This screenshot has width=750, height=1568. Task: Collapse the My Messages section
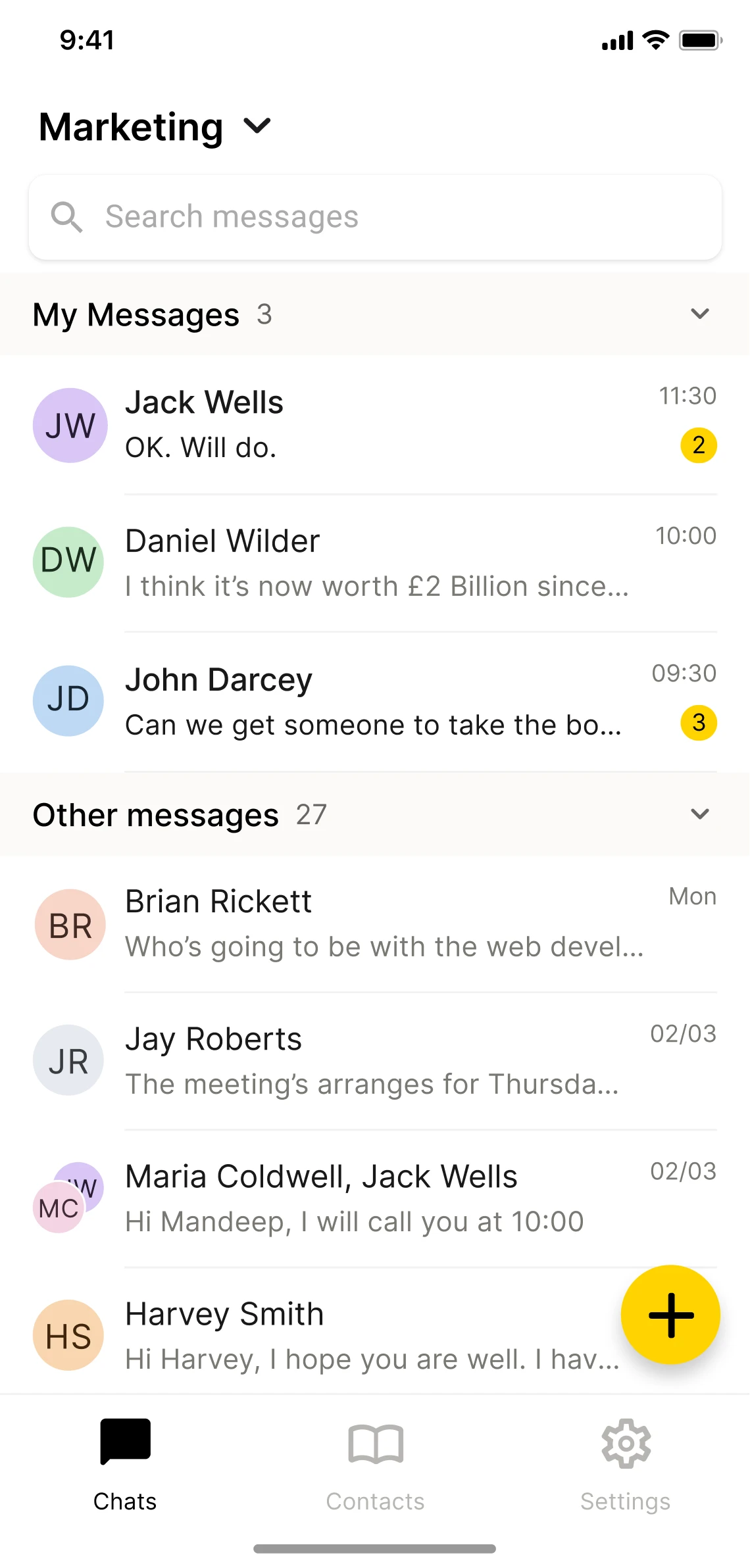pyautogui.click(x=699, y=314)
